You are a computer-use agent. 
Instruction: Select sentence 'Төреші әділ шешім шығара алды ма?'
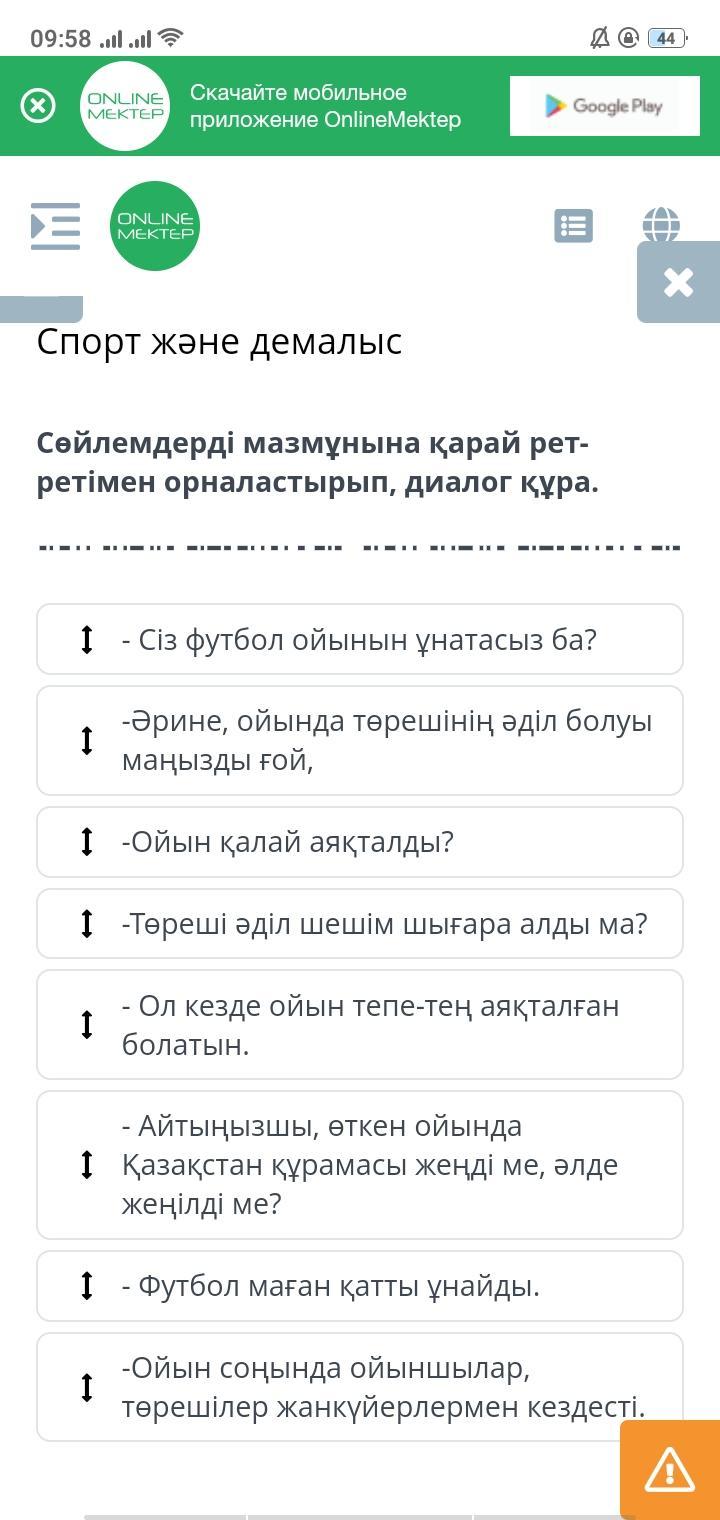360,924
